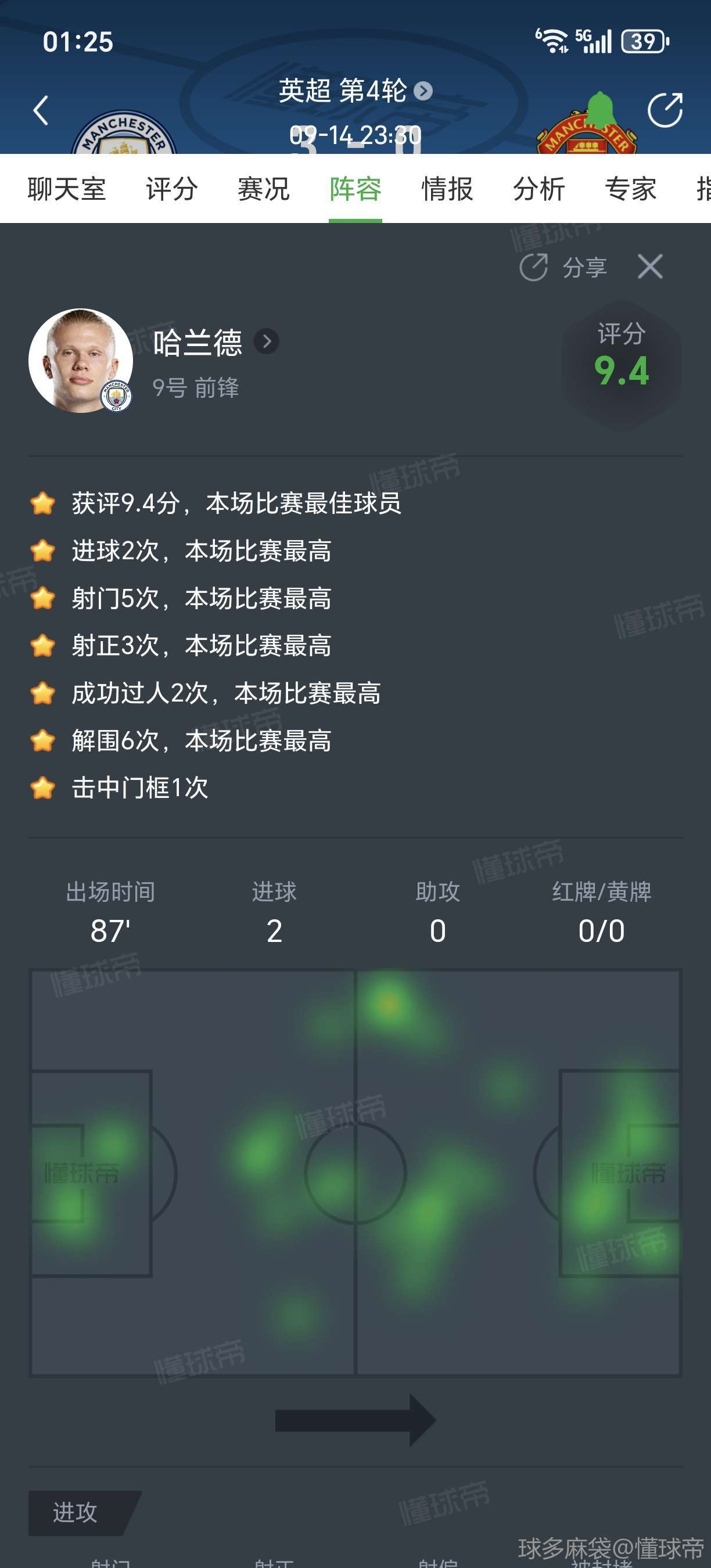
Task: Open the 英超 第4轮 round details
Action: (355, 91)
